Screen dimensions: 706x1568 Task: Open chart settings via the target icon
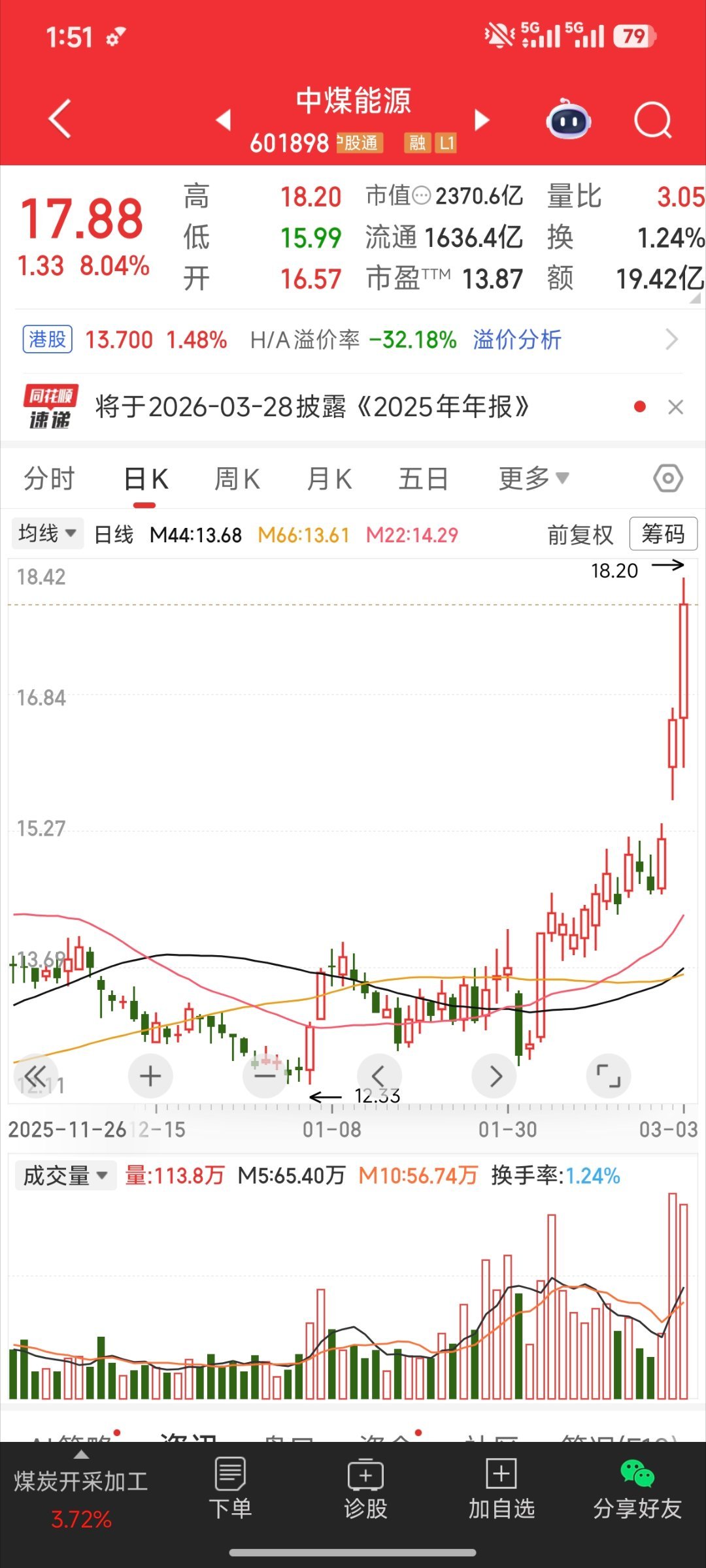pos(667,478)
